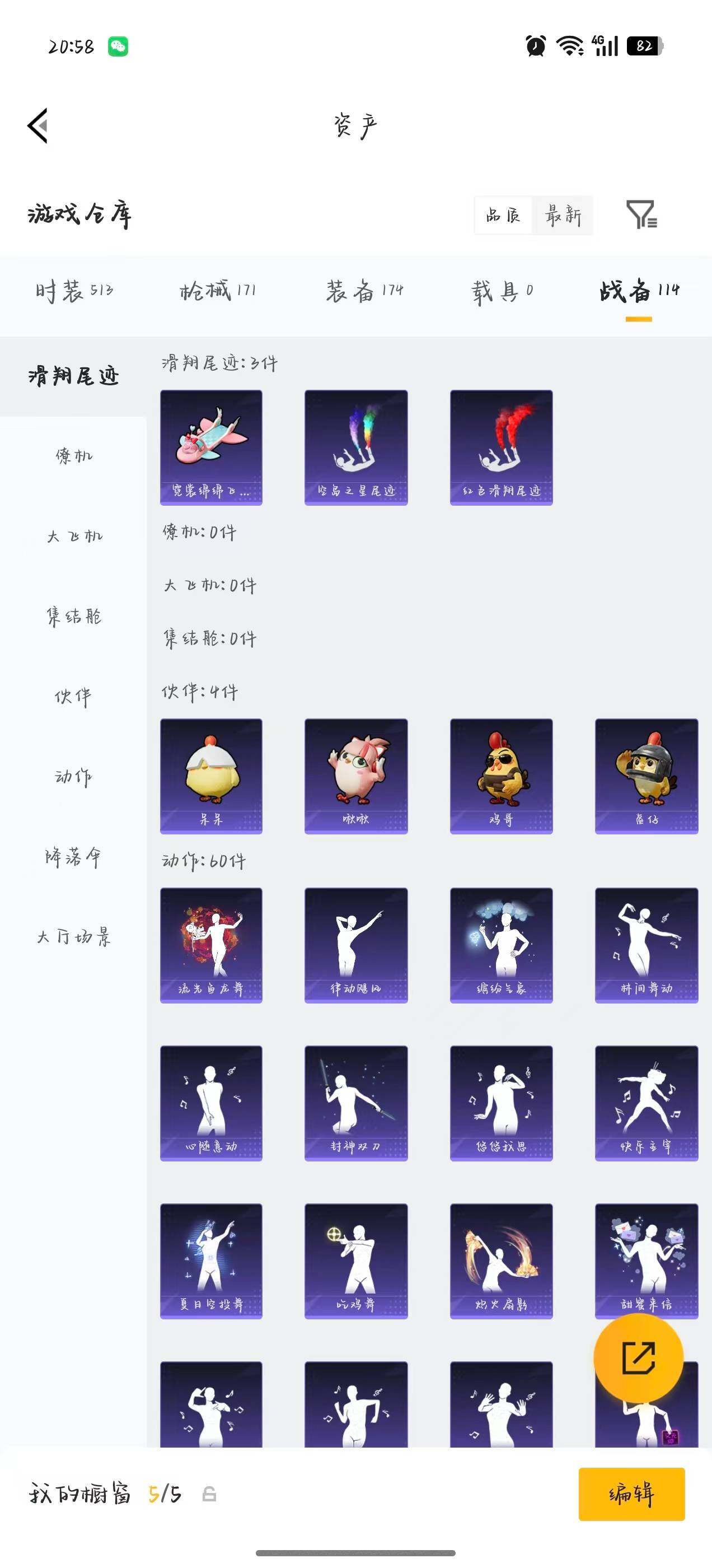Sort the warehouse by 品质
This screenshot has height=1568, width=712.
pyautogui.click(x=503, y=215)
